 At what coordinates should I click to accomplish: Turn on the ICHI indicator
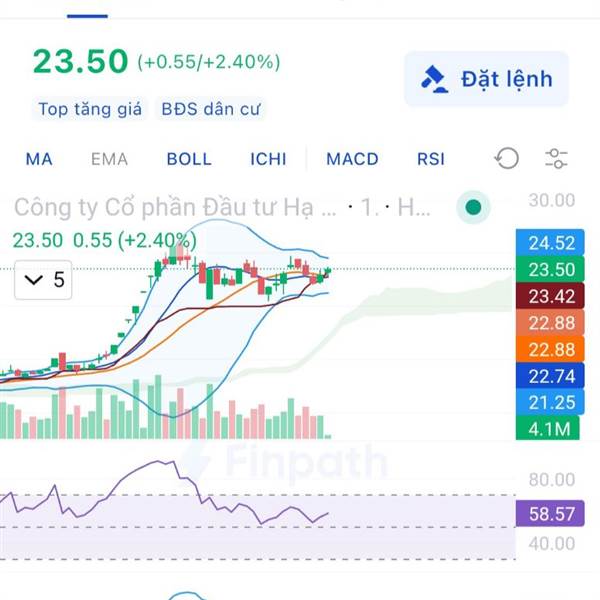point(268,159)
